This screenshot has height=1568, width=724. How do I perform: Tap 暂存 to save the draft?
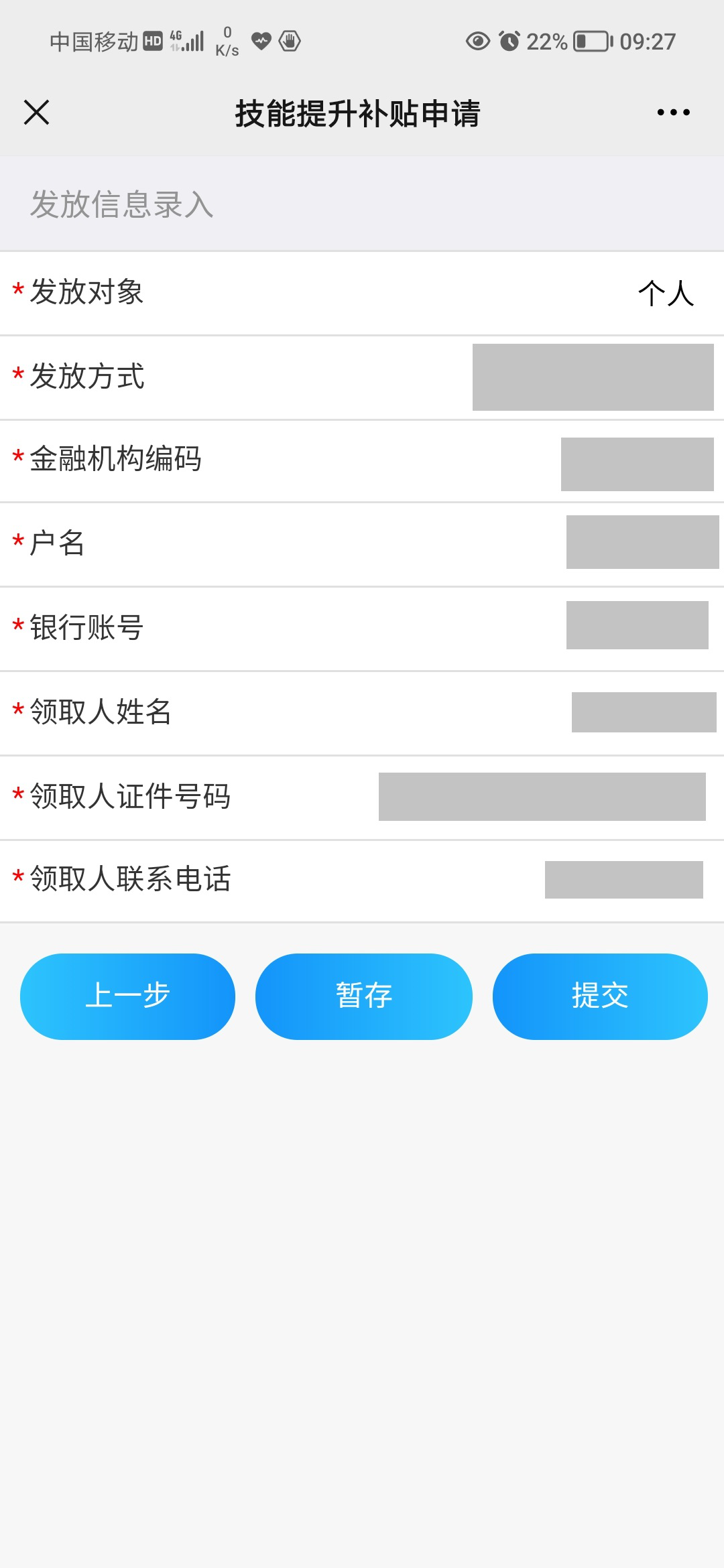pyautogui.click(x=363, y=996)
